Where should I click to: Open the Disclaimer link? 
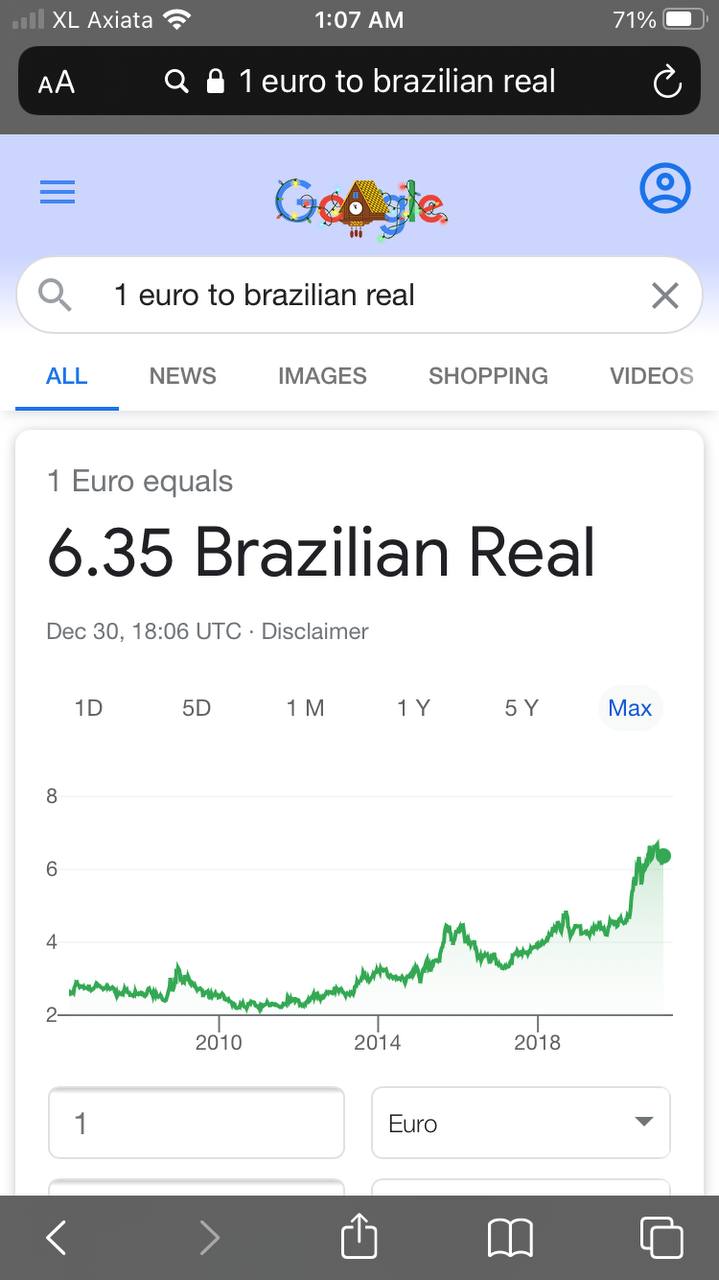click(315, 631)
